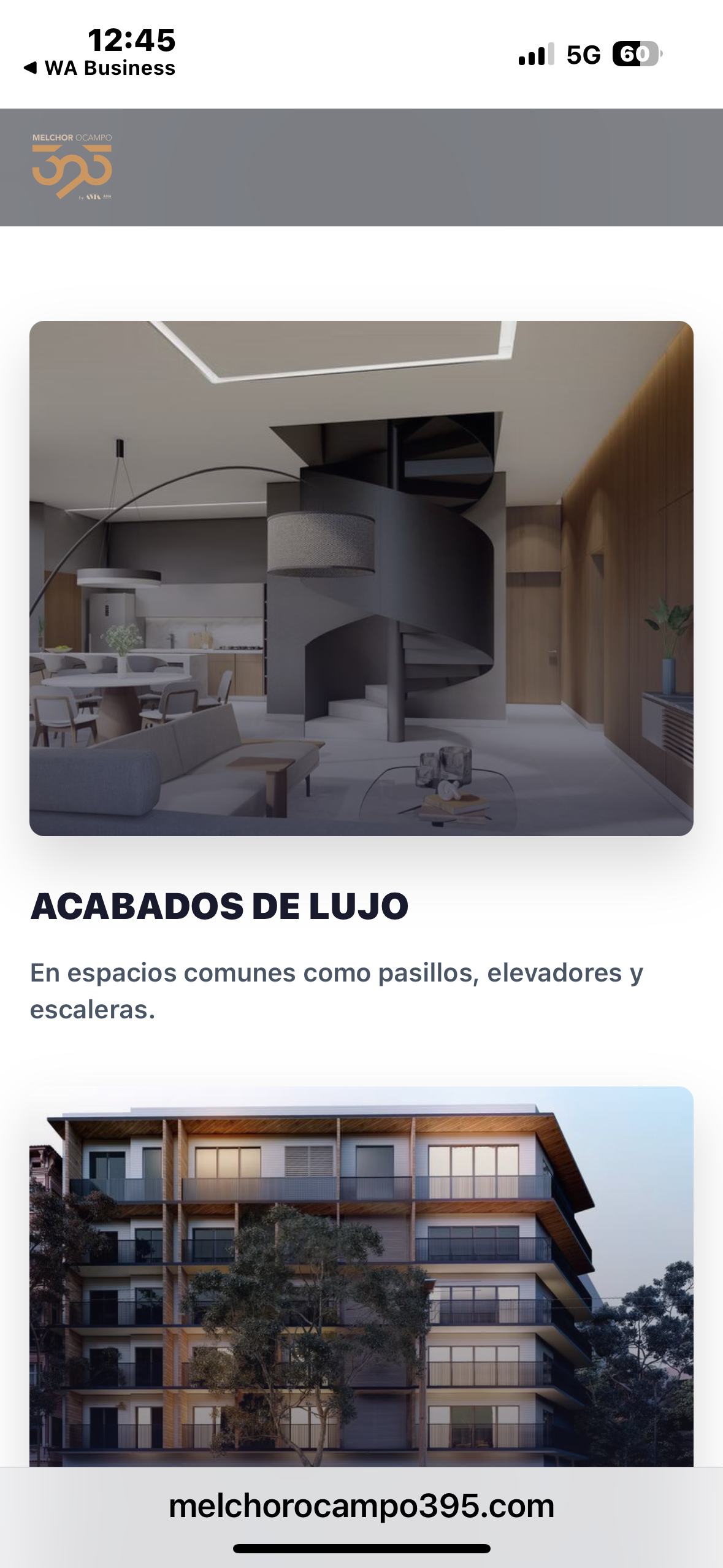Return to WA Business app
The image size is (723, 1568).
tap(99, 68)
